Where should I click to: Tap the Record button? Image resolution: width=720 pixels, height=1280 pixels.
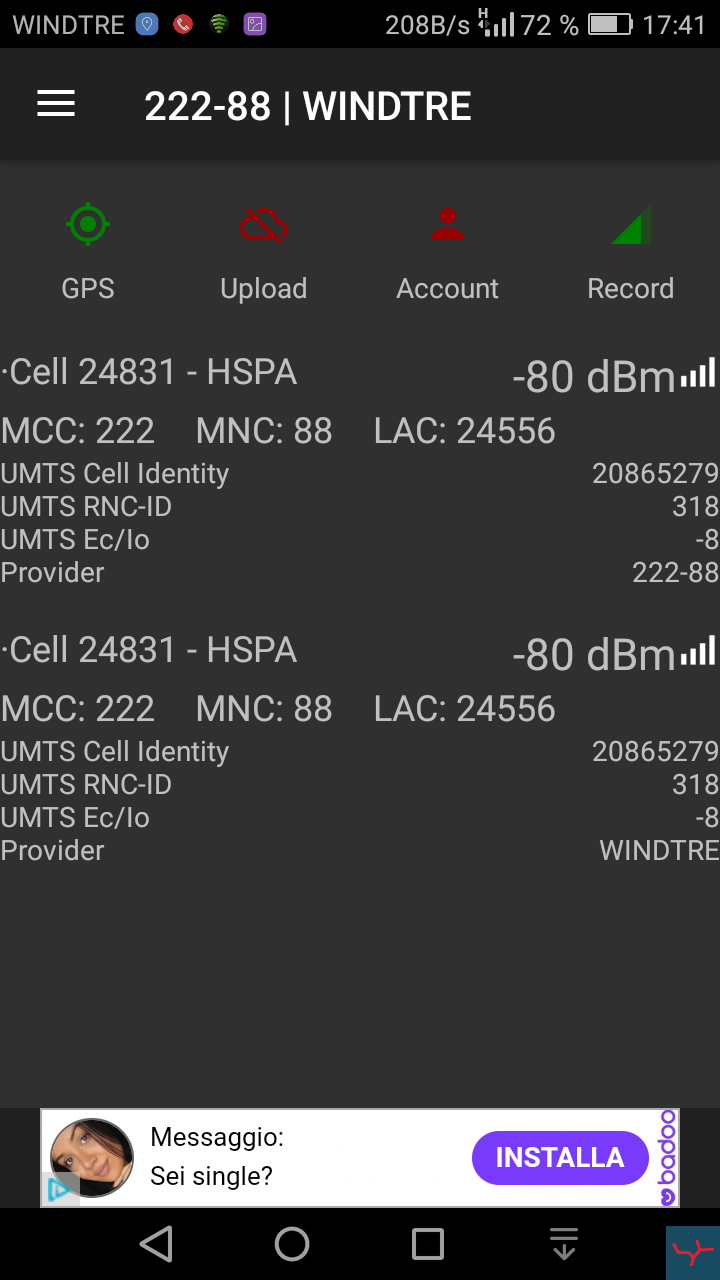[x=631, y=254]
